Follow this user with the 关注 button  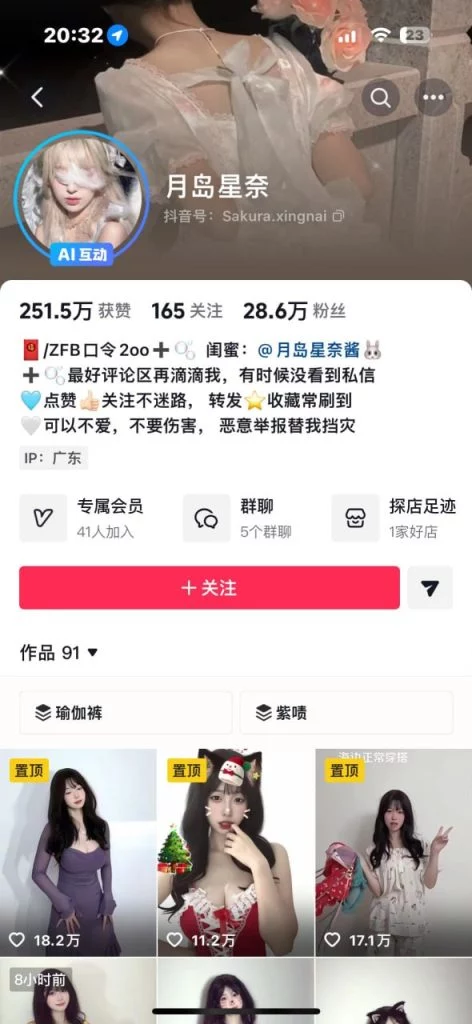pyautogui.click(x=210, y=588)
